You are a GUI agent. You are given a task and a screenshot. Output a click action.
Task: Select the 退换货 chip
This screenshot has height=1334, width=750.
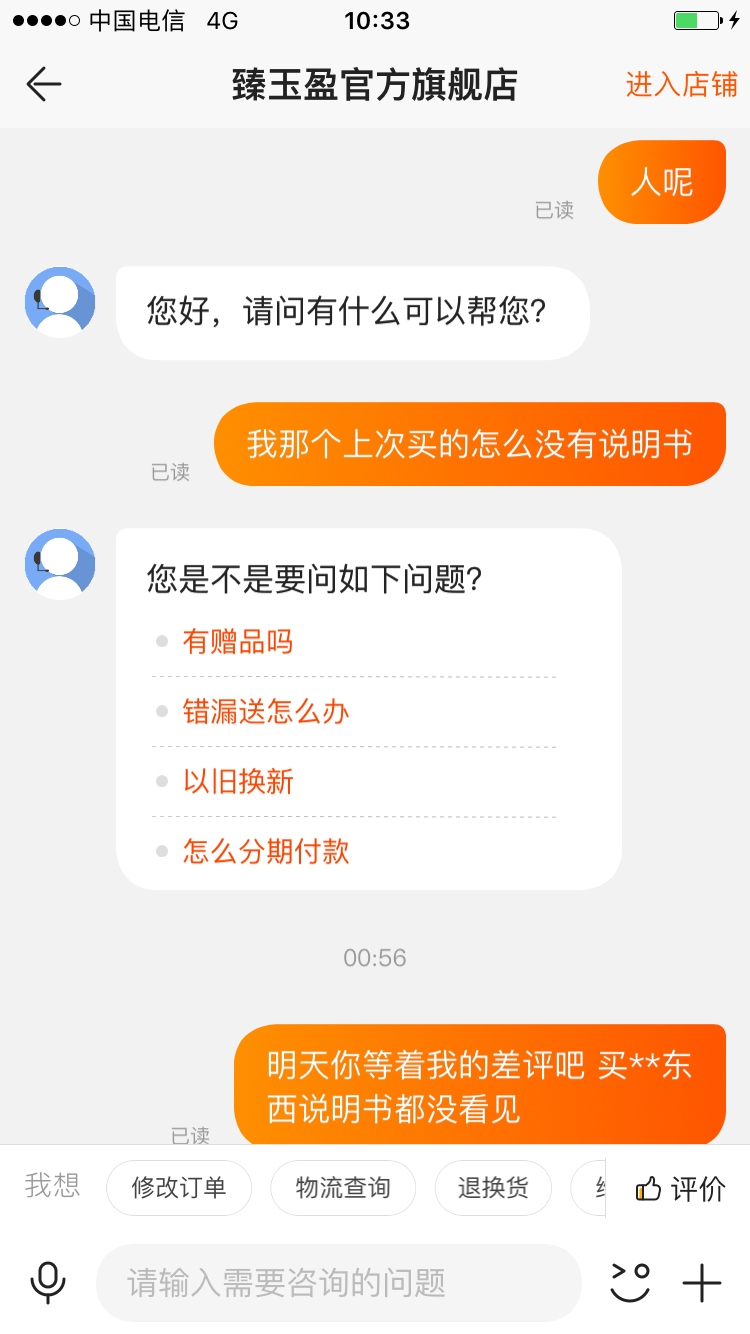[x=493, y=1188]
